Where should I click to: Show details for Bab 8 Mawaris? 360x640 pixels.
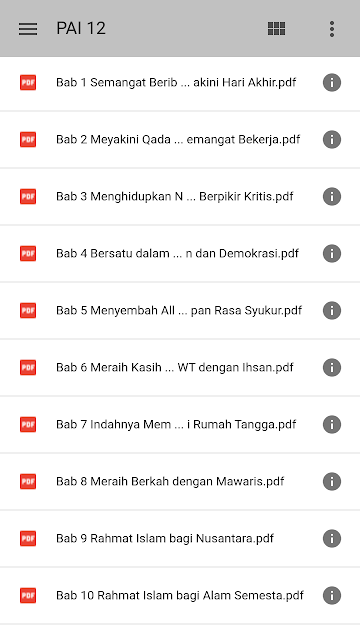(x=332, y=482)
